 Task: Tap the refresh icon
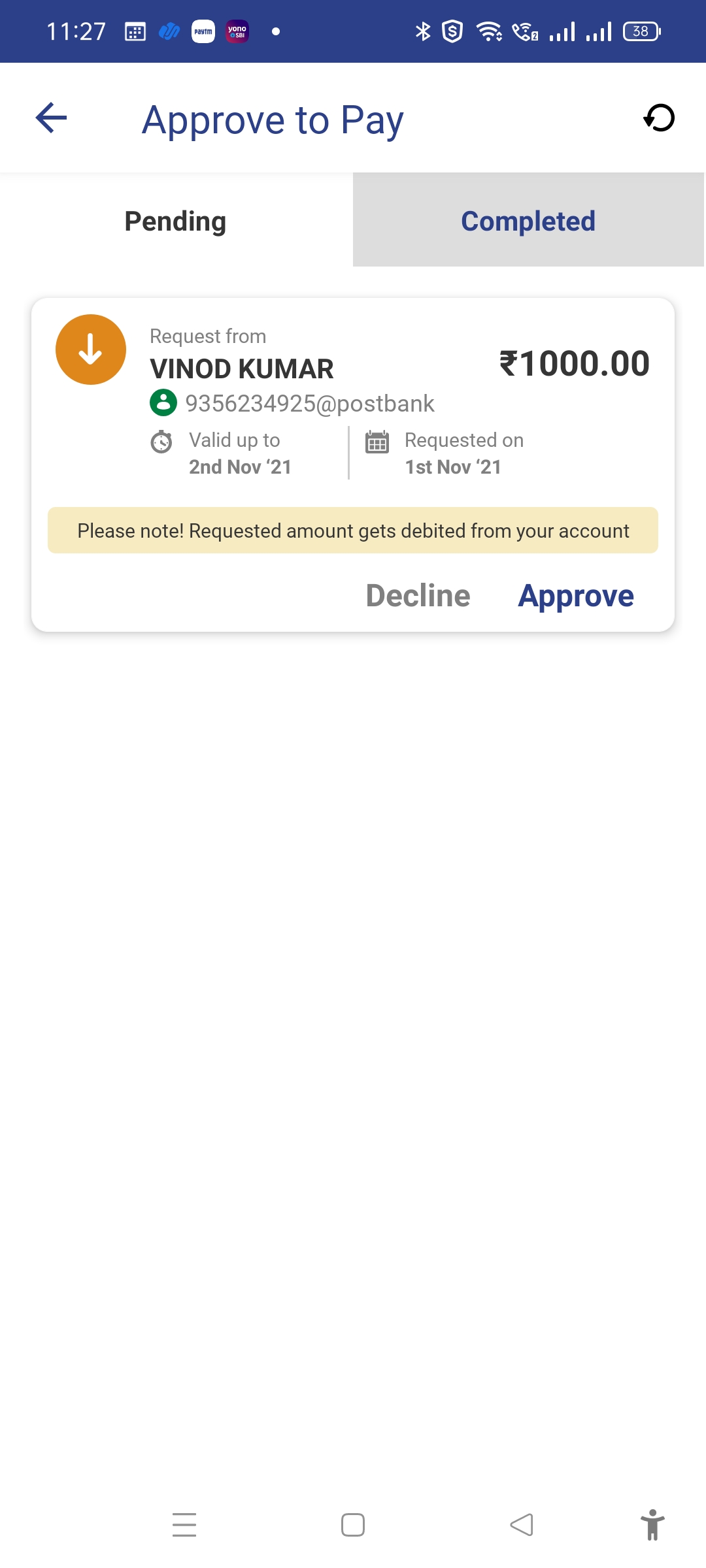659,118
